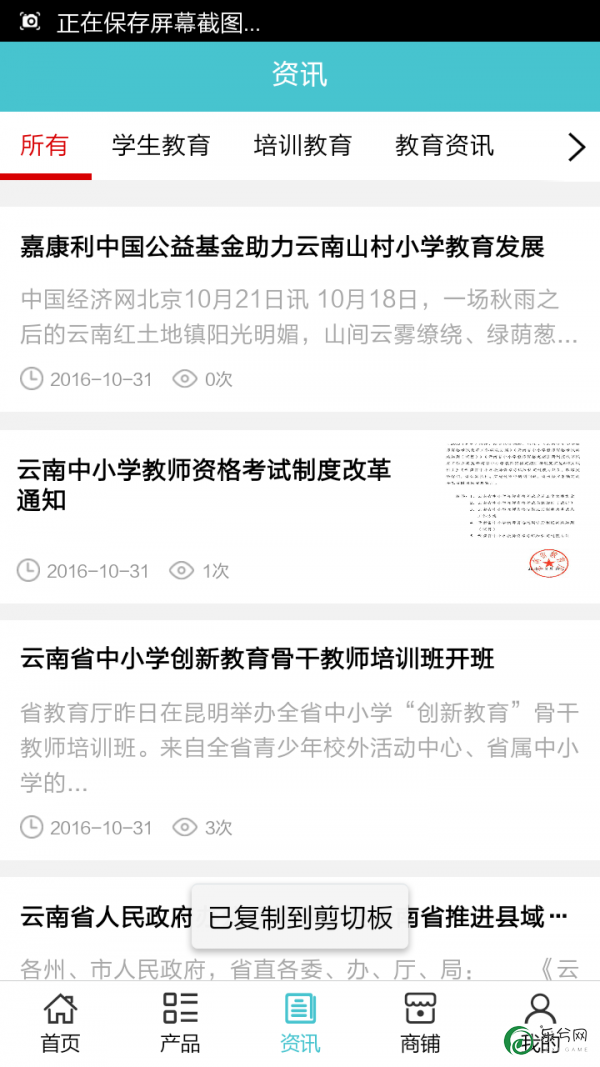Open the 我的 profile tab
Image resolution: width=600 pixels, height=1067 pixels.
540,1023
